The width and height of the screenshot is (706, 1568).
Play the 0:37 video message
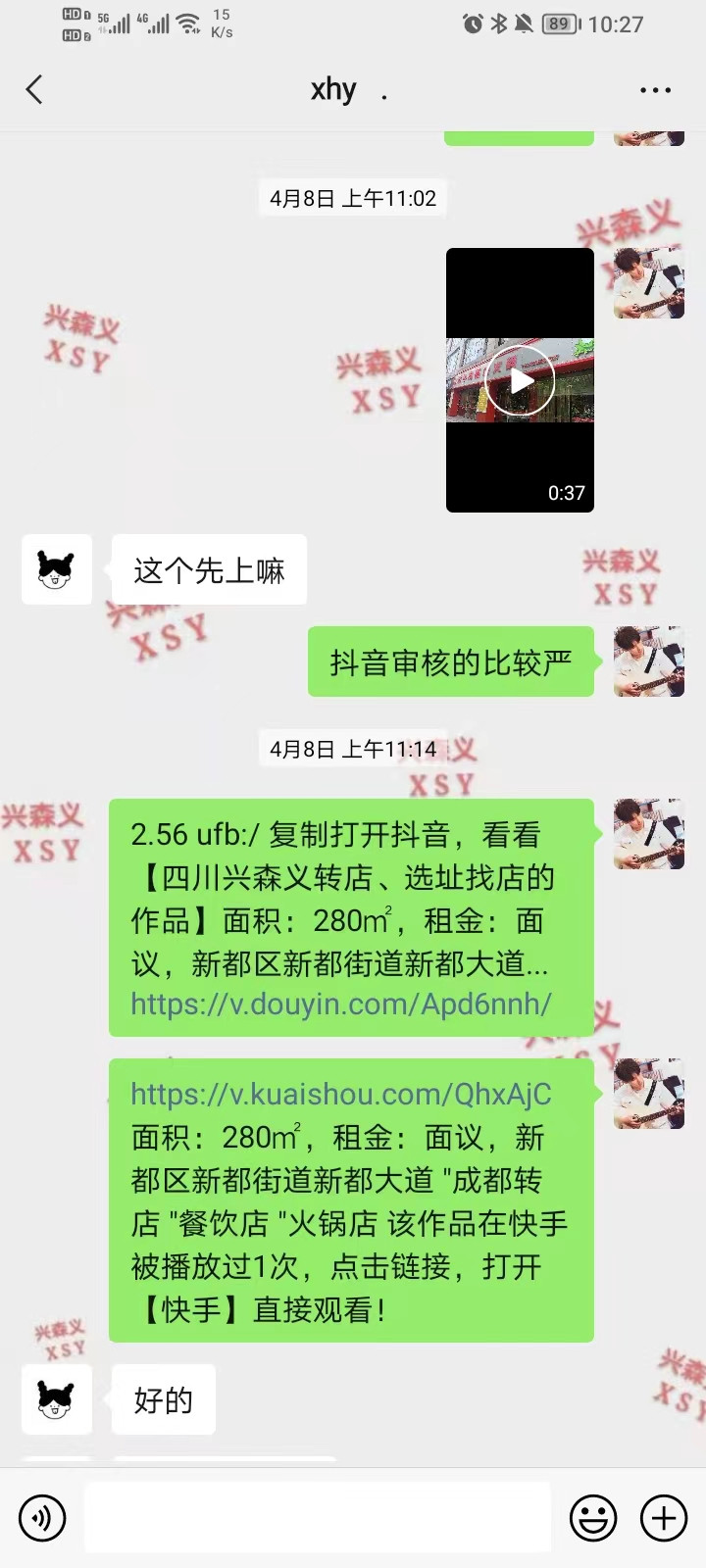520,380
